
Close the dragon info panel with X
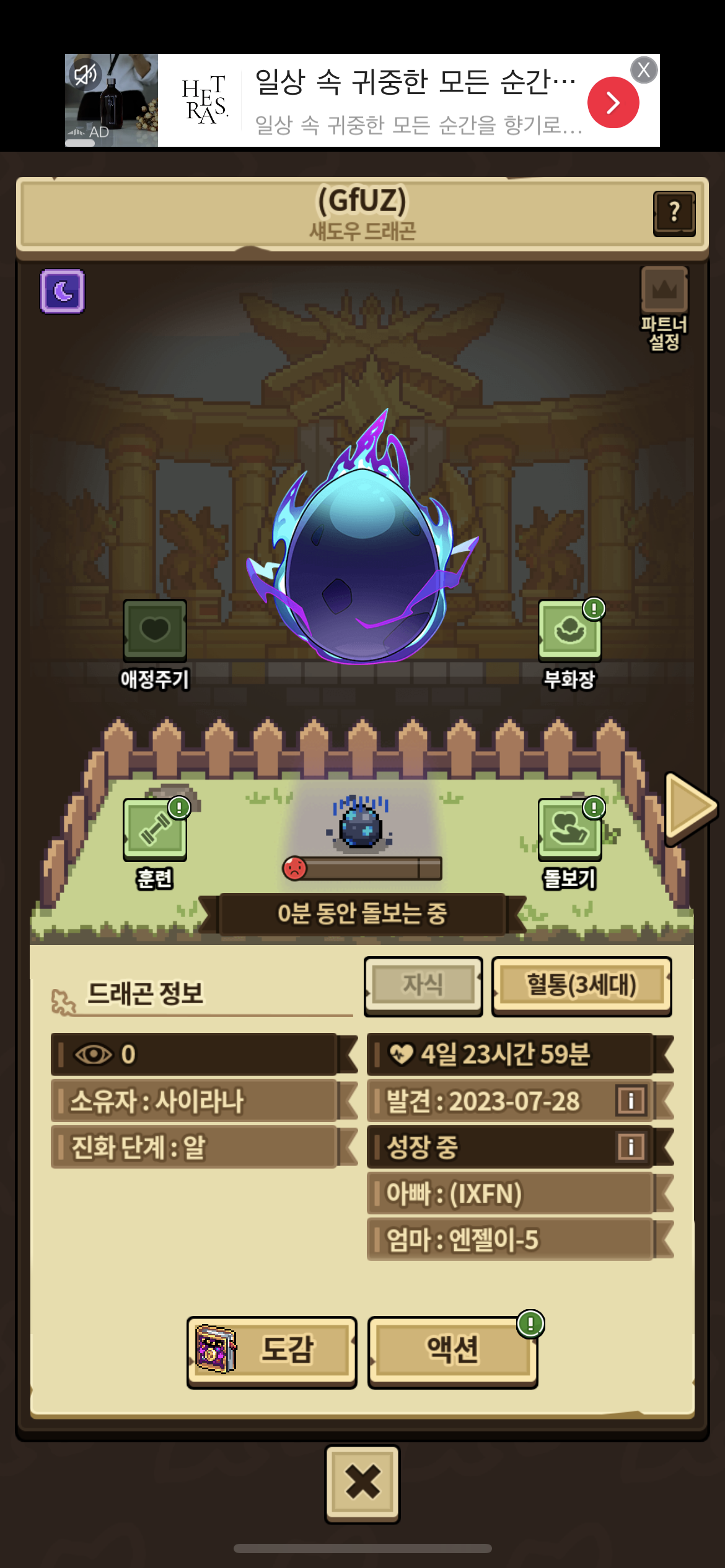pos(362,1484)
